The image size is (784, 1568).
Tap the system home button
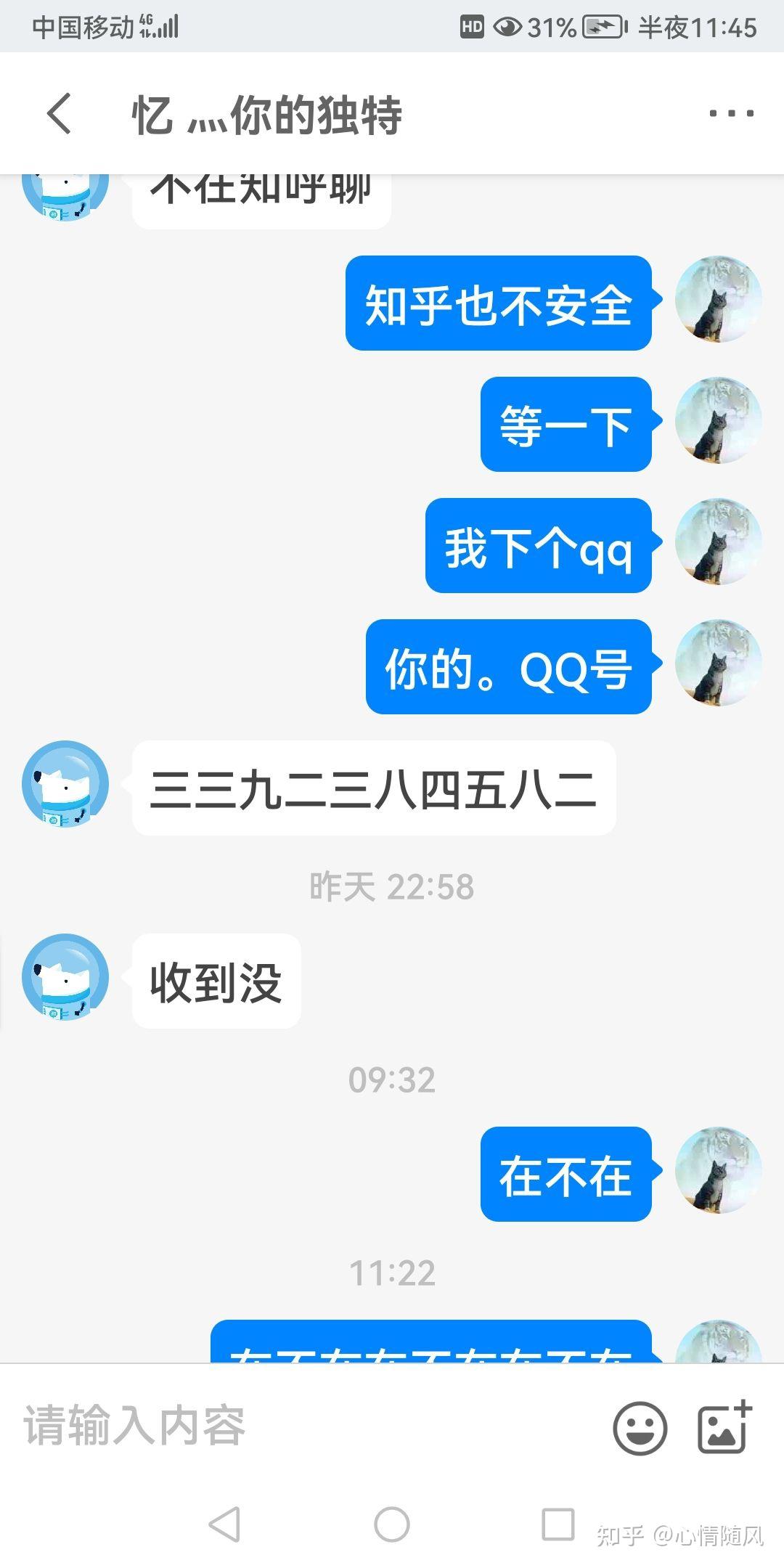point(392,1524)
